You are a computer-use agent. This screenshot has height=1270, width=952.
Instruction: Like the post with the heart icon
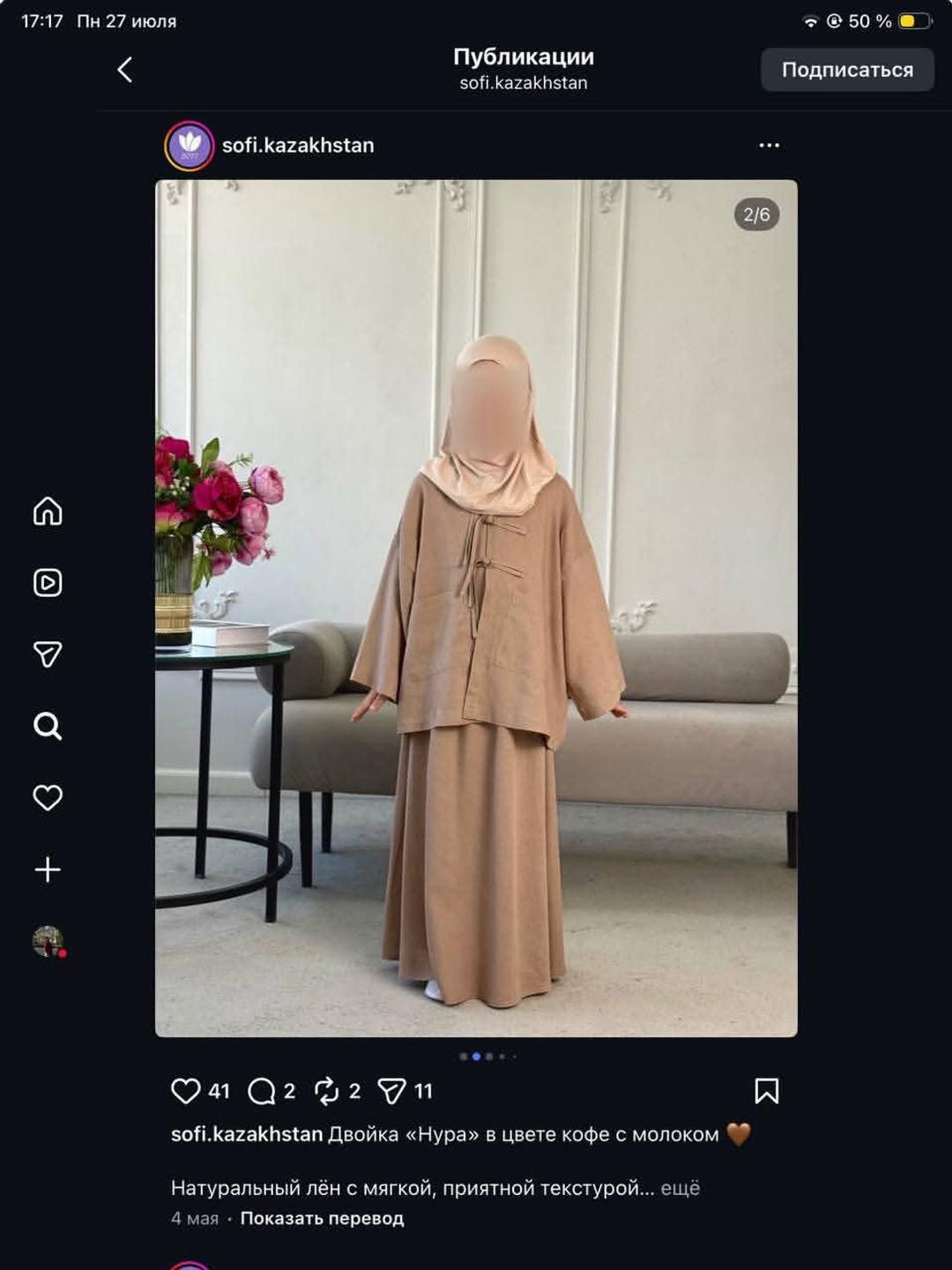pyautogui.click(x=185, y=1091)
